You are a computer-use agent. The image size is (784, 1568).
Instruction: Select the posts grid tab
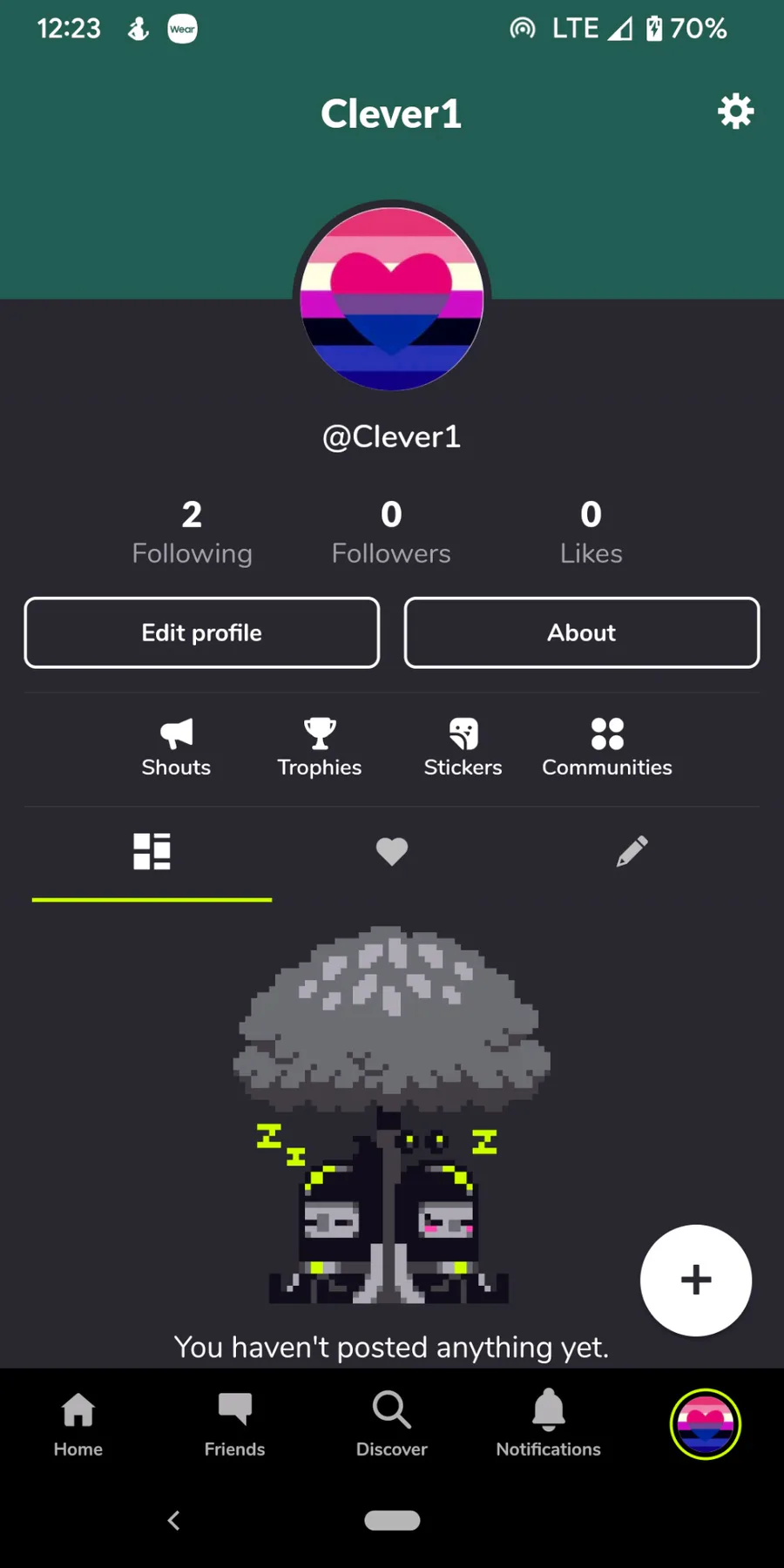point(152,851)
